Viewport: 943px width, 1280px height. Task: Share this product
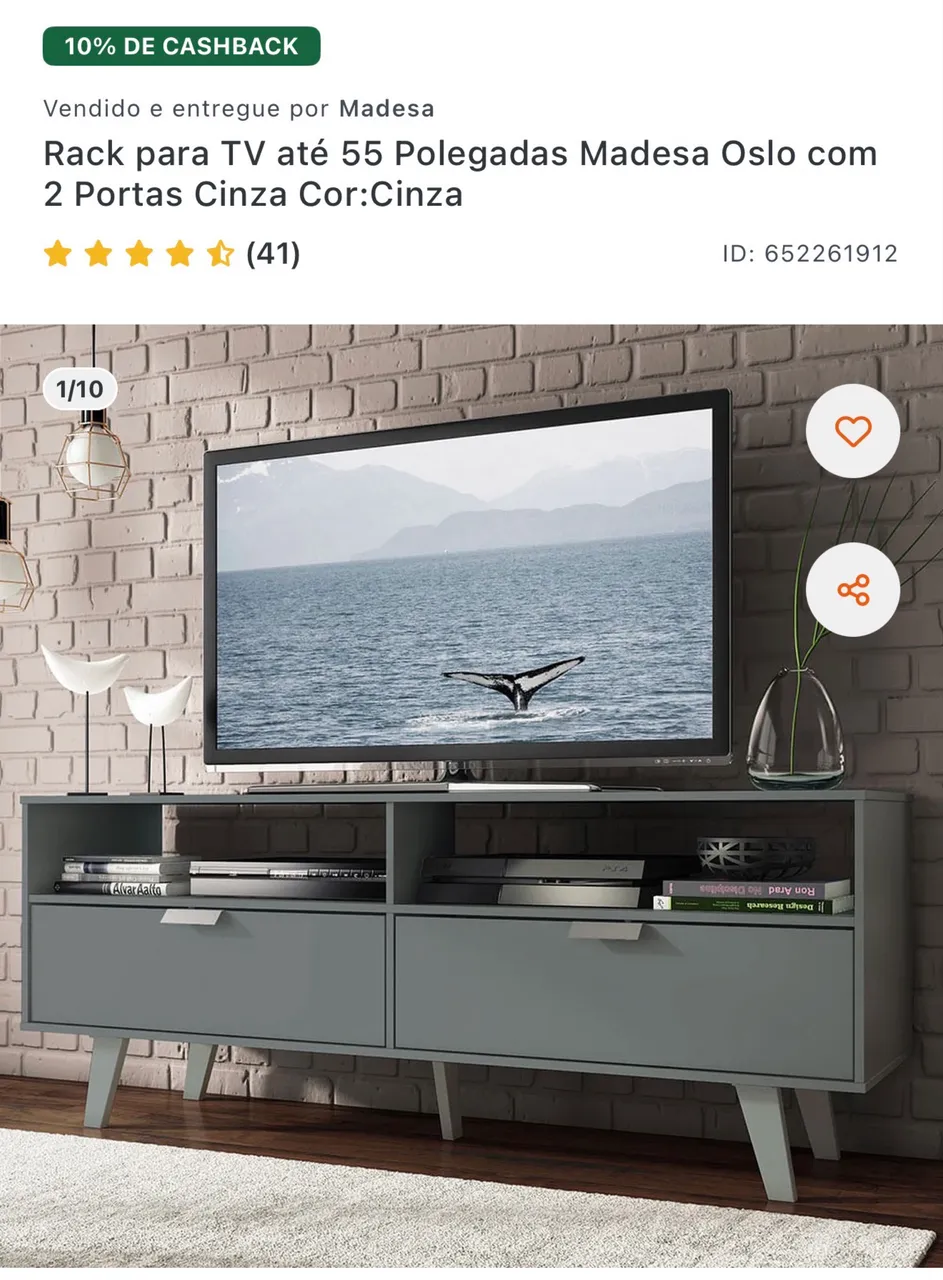pos(853,590)
